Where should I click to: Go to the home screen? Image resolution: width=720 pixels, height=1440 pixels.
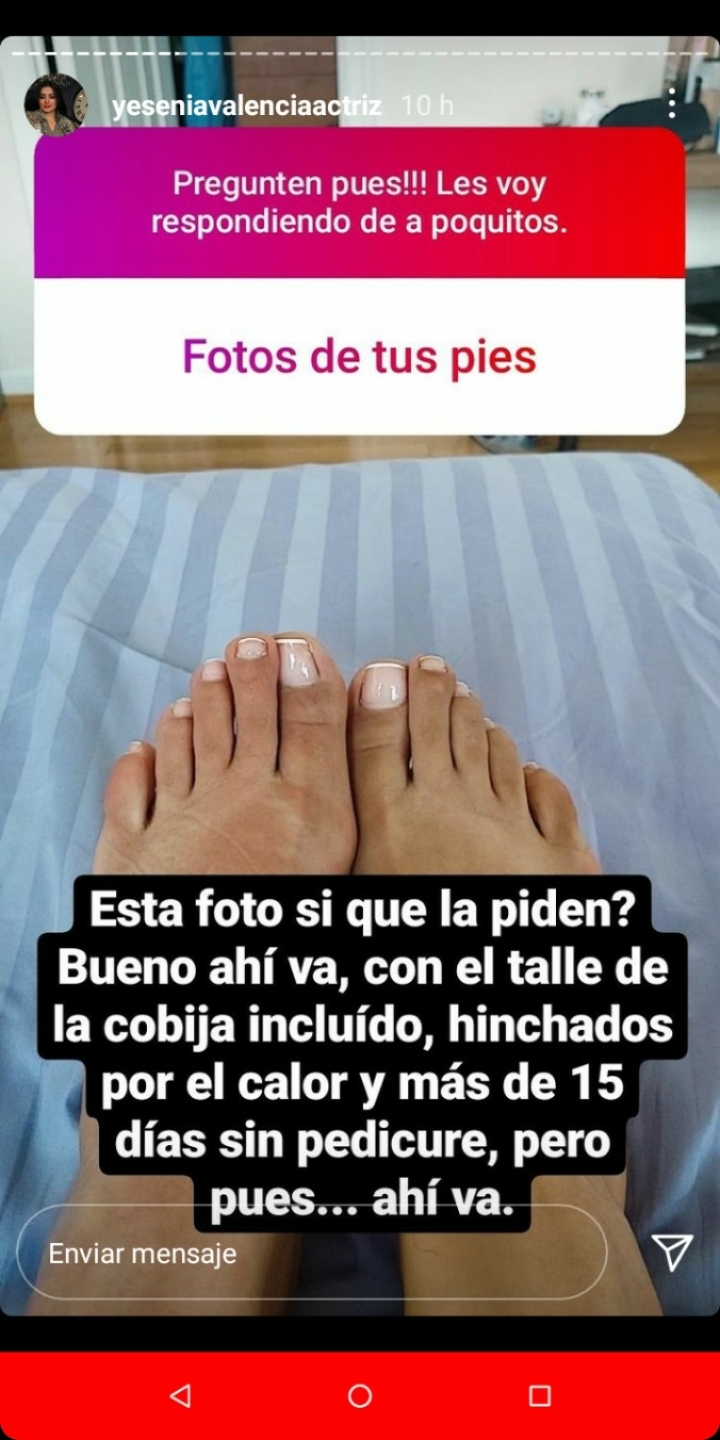coord(360,1396)
